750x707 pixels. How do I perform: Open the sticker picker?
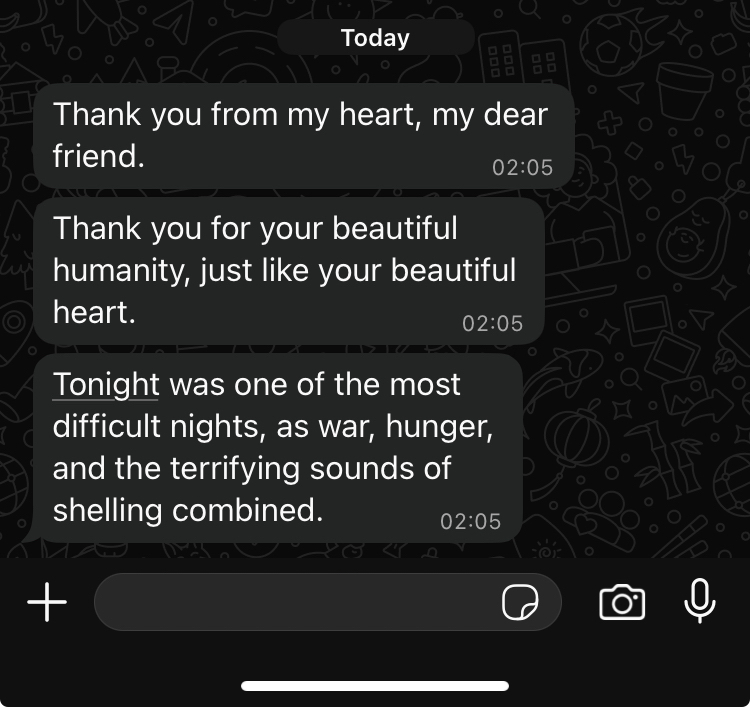pyautogui.click(x=520, y=602)
